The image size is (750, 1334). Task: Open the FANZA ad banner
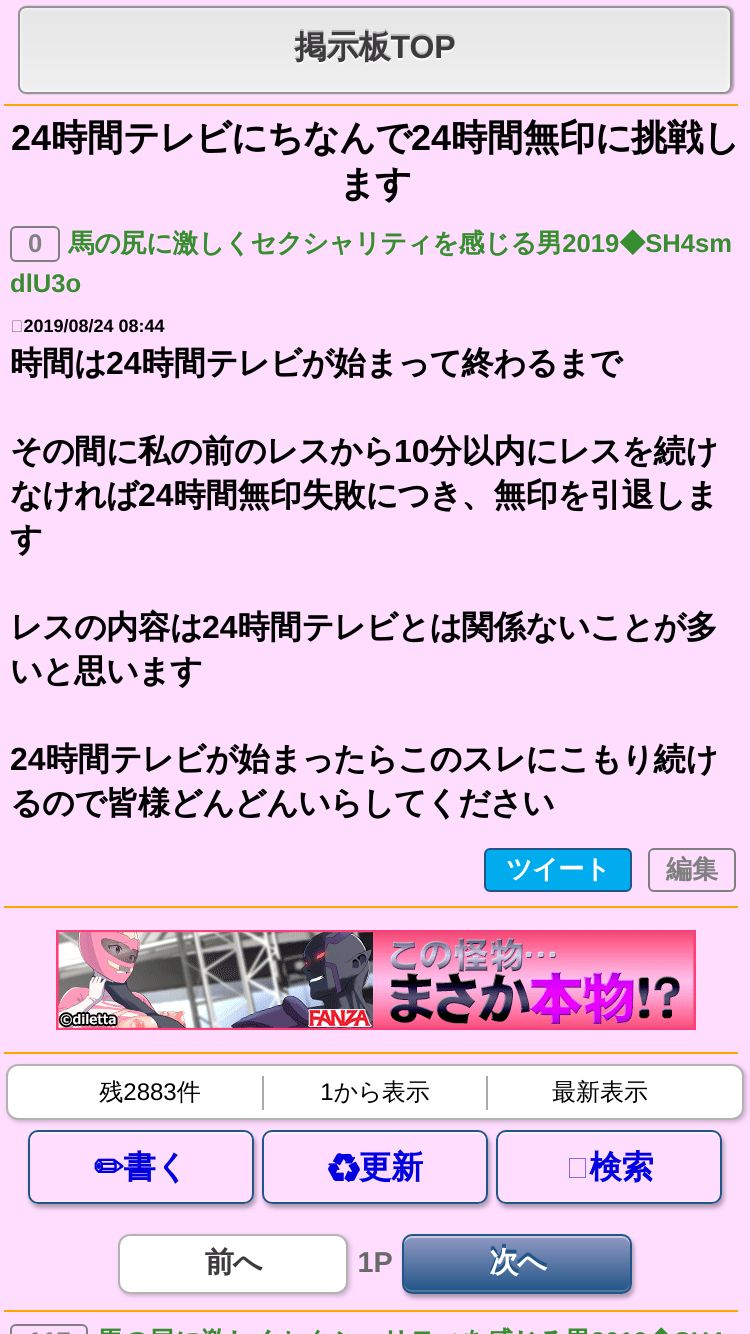[x=376, y=980]
